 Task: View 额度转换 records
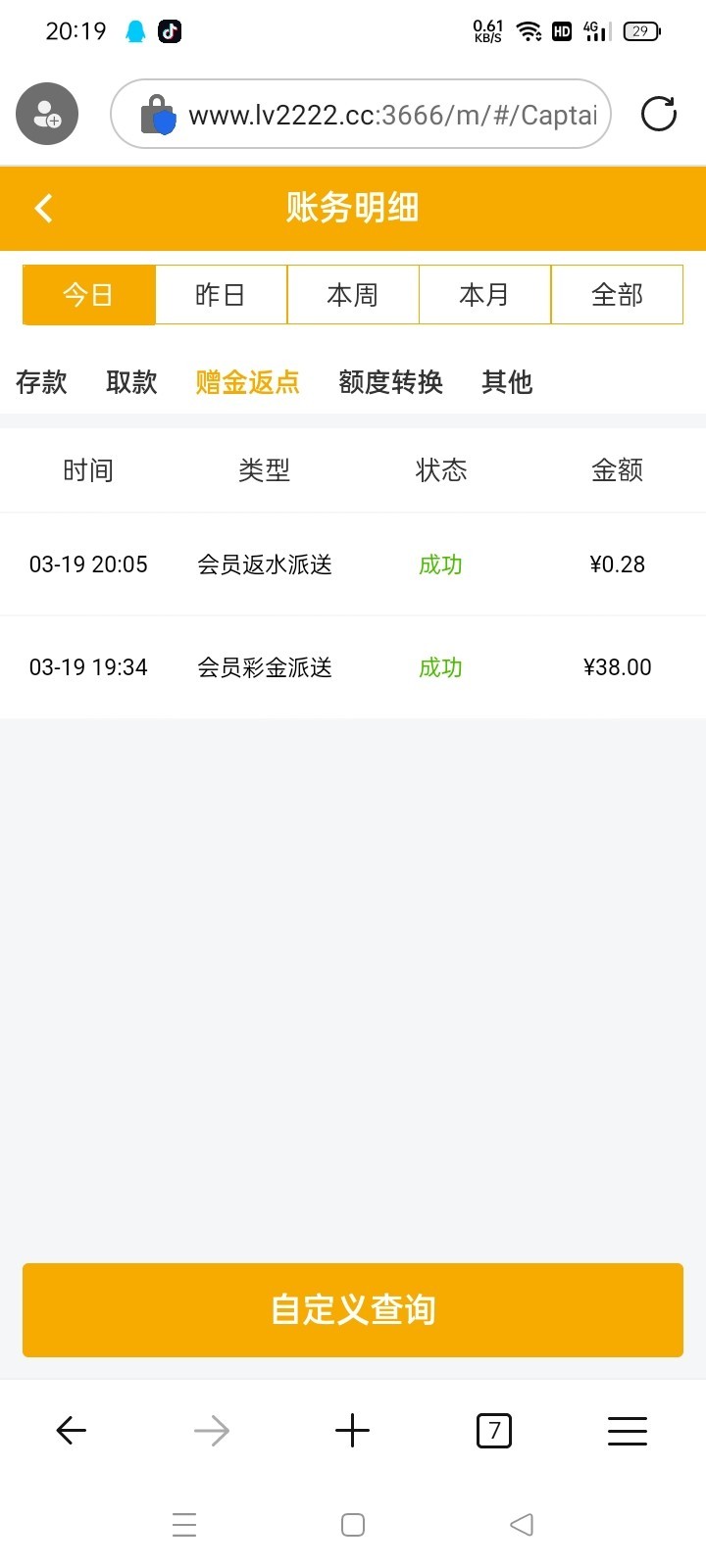pyautogui.click(x=390, y=381)
